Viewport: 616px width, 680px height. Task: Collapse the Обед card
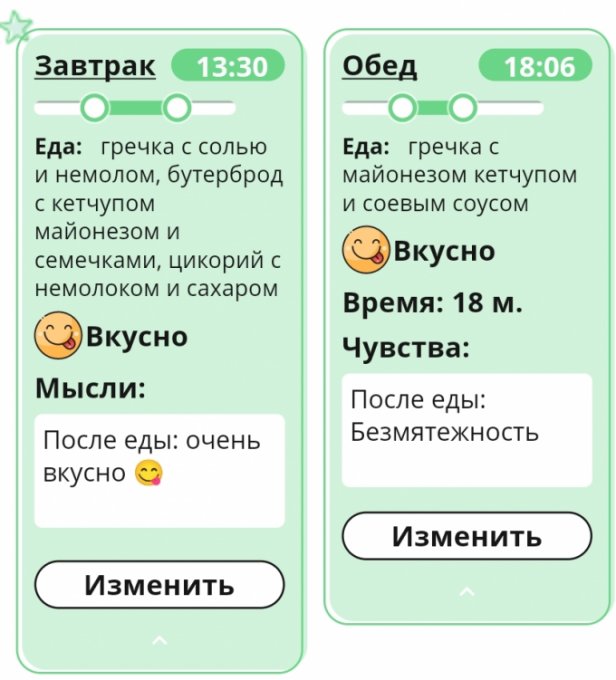pyautogui.click(x=466, y=592)
